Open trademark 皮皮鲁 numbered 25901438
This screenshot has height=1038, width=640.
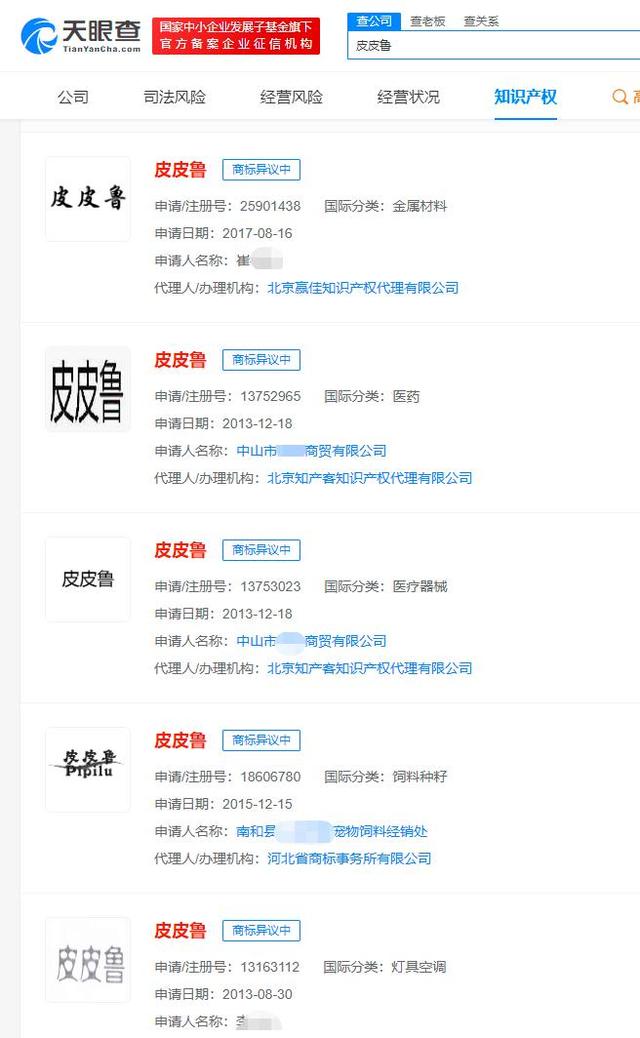coord(180,170)
